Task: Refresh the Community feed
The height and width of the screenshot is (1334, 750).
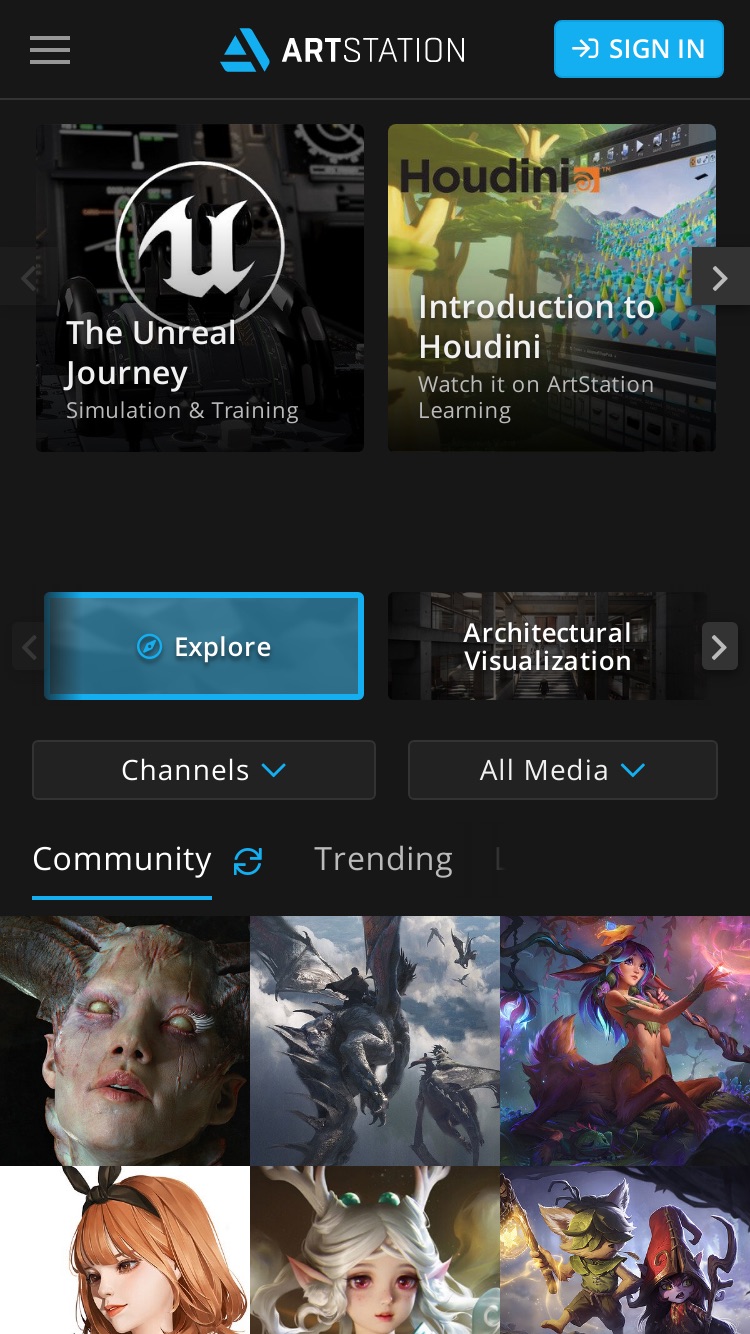Action: coord(248,861)
